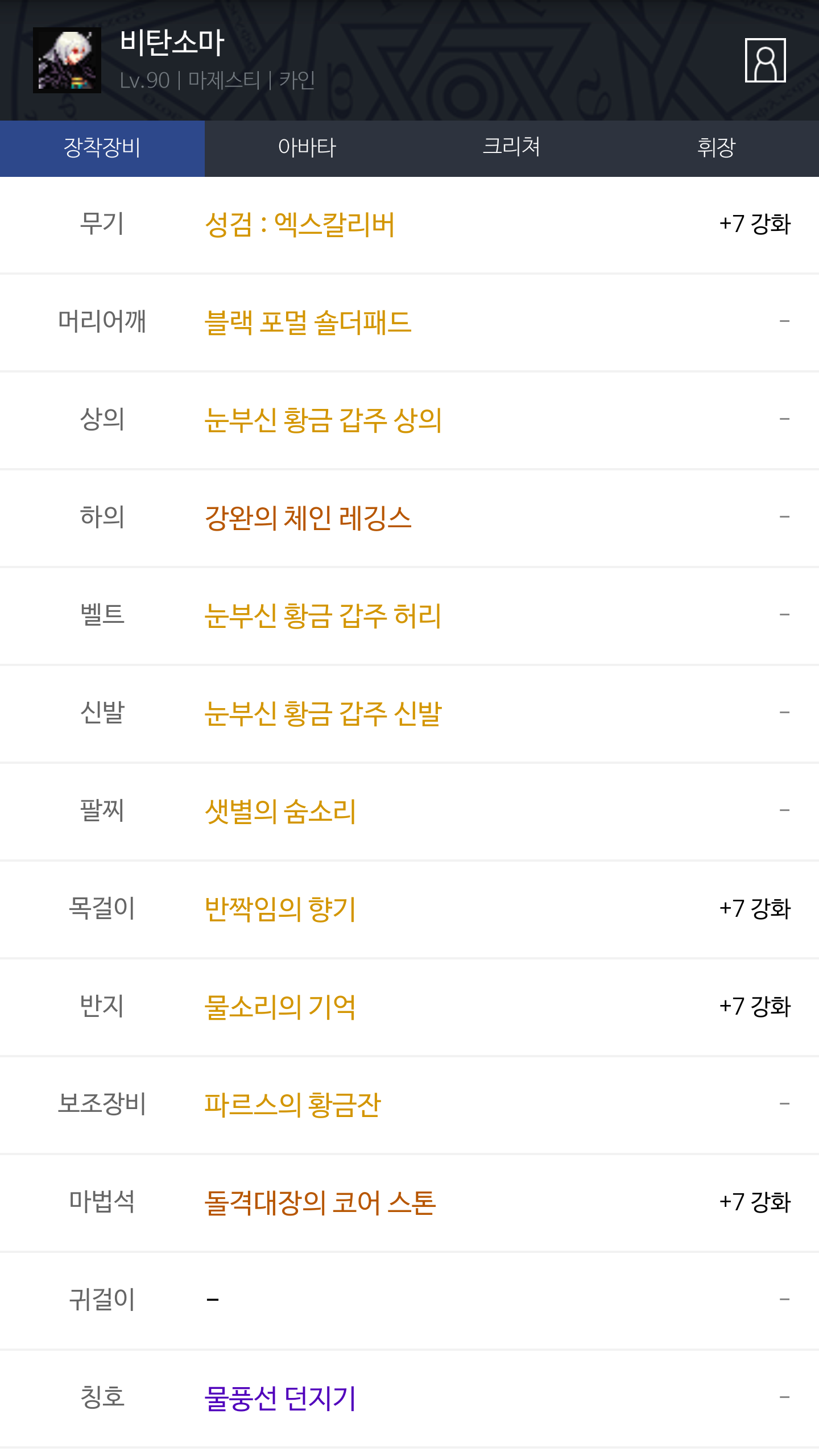Viewport: 819px width, 1456px height.
Task: Open 눈부신 황금 갑주 상의 item
Action: click(x=323, y=420)
